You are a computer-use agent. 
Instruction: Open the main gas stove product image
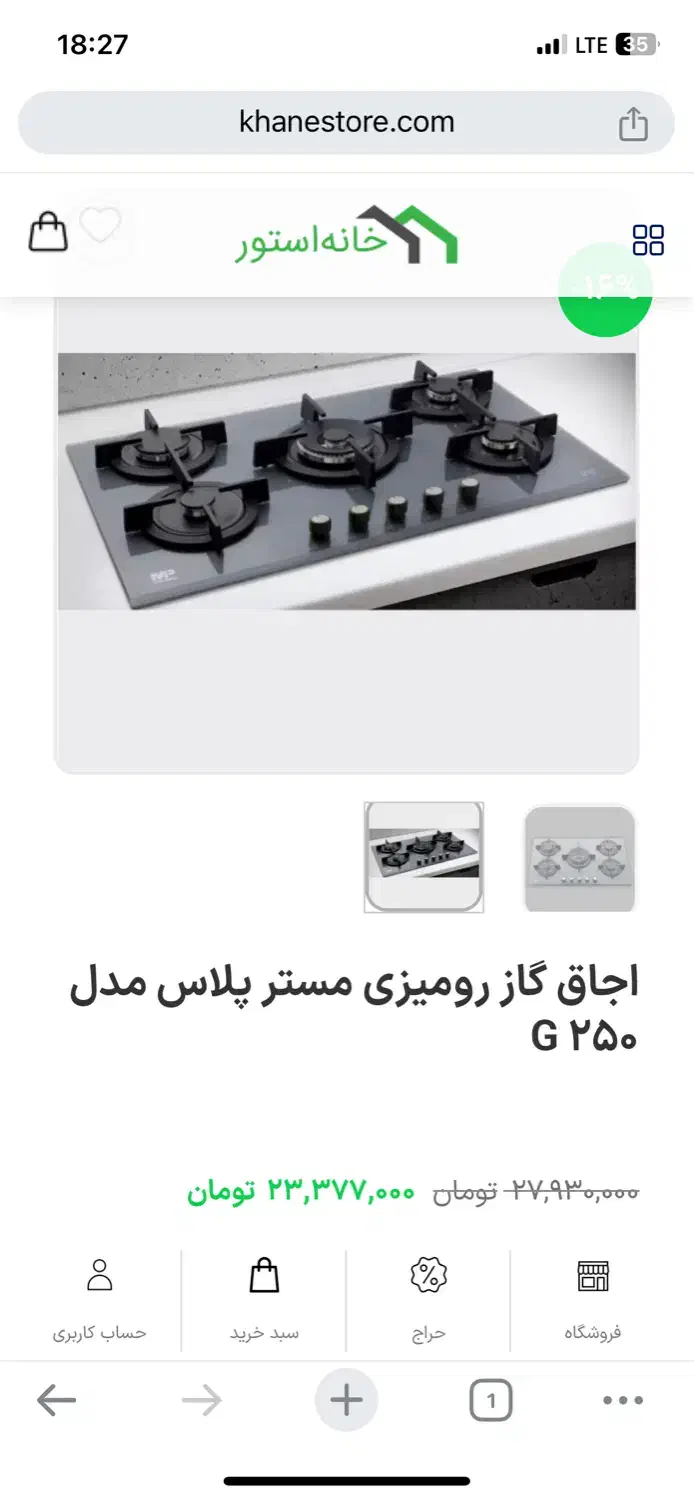(346, 481)
